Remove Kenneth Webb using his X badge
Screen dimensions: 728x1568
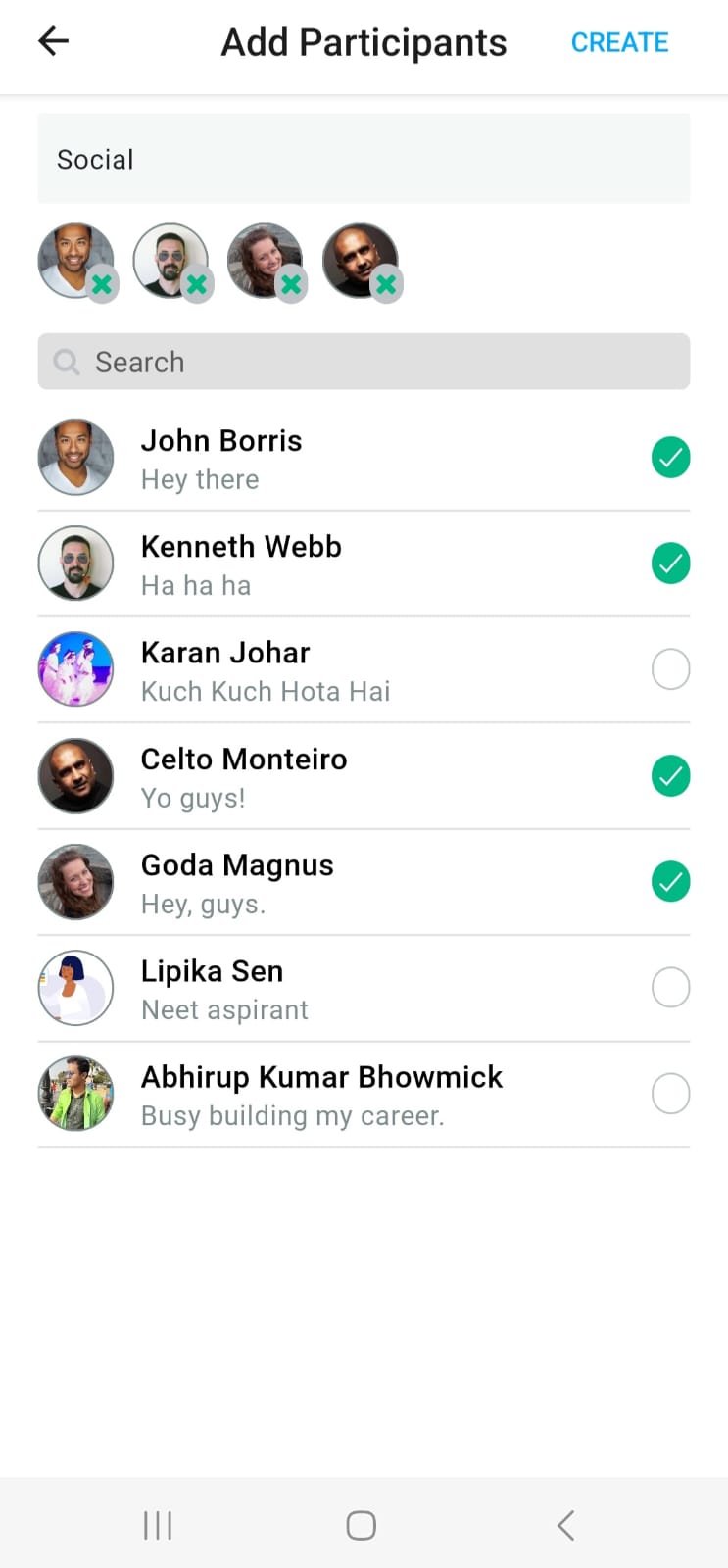point(196,285)
